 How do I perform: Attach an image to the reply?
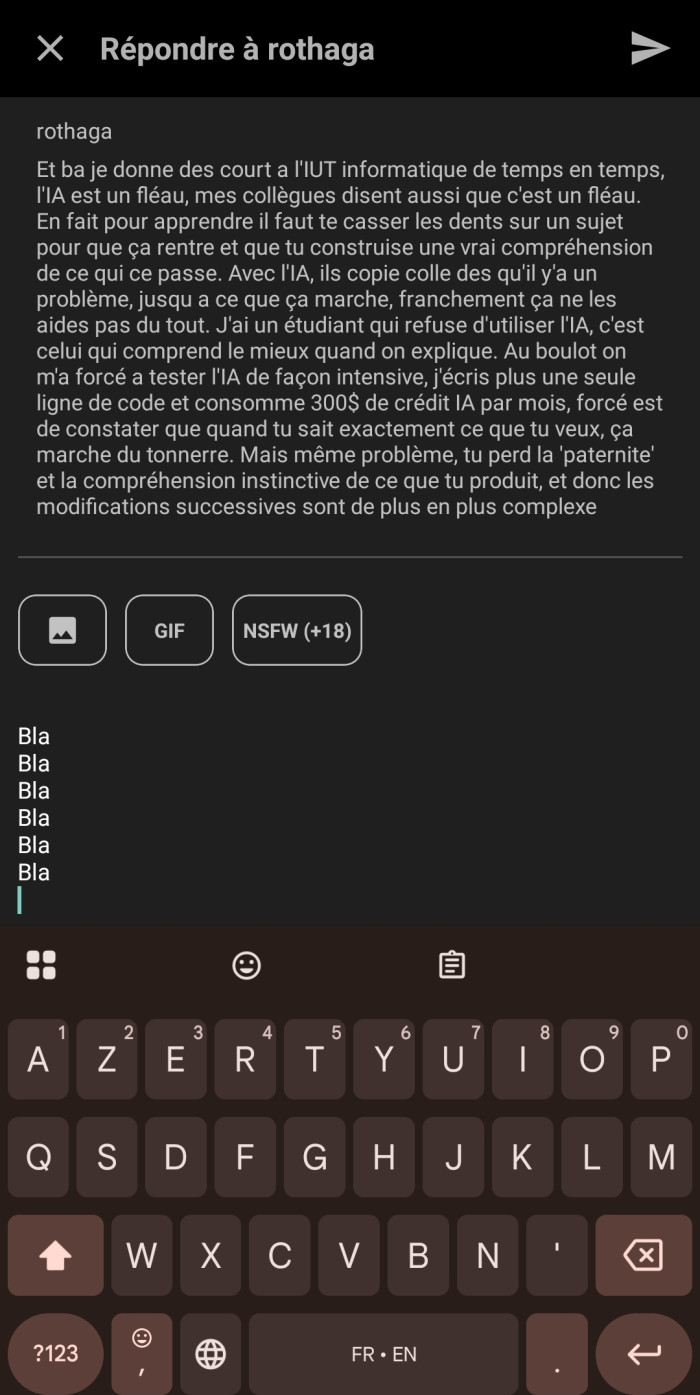(62, 630)
